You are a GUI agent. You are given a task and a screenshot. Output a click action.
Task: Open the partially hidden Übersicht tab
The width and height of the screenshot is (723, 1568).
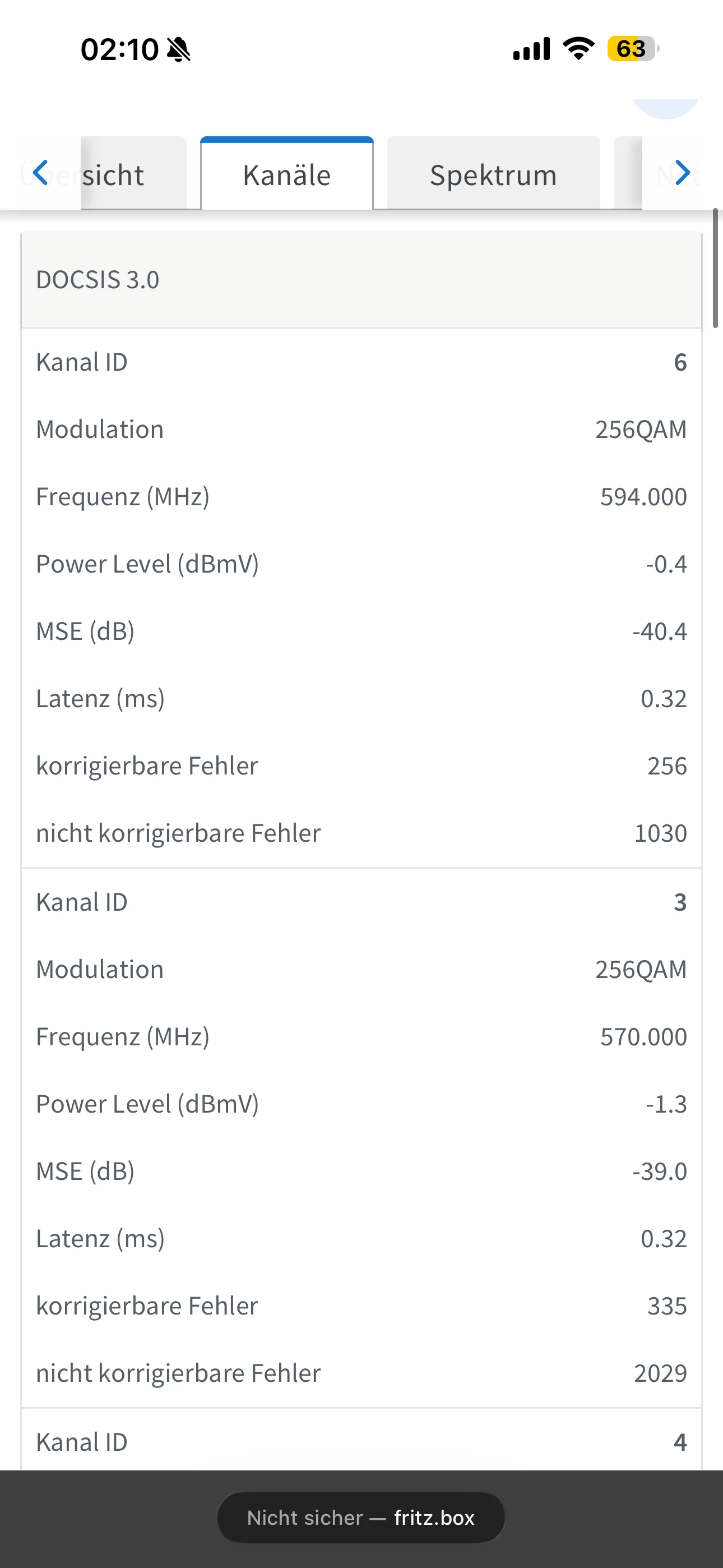(x=122, y=176)
